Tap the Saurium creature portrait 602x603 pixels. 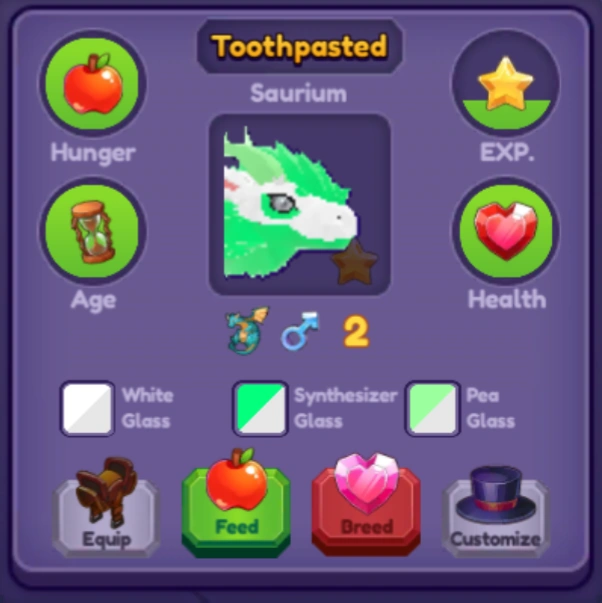[299, 204]
